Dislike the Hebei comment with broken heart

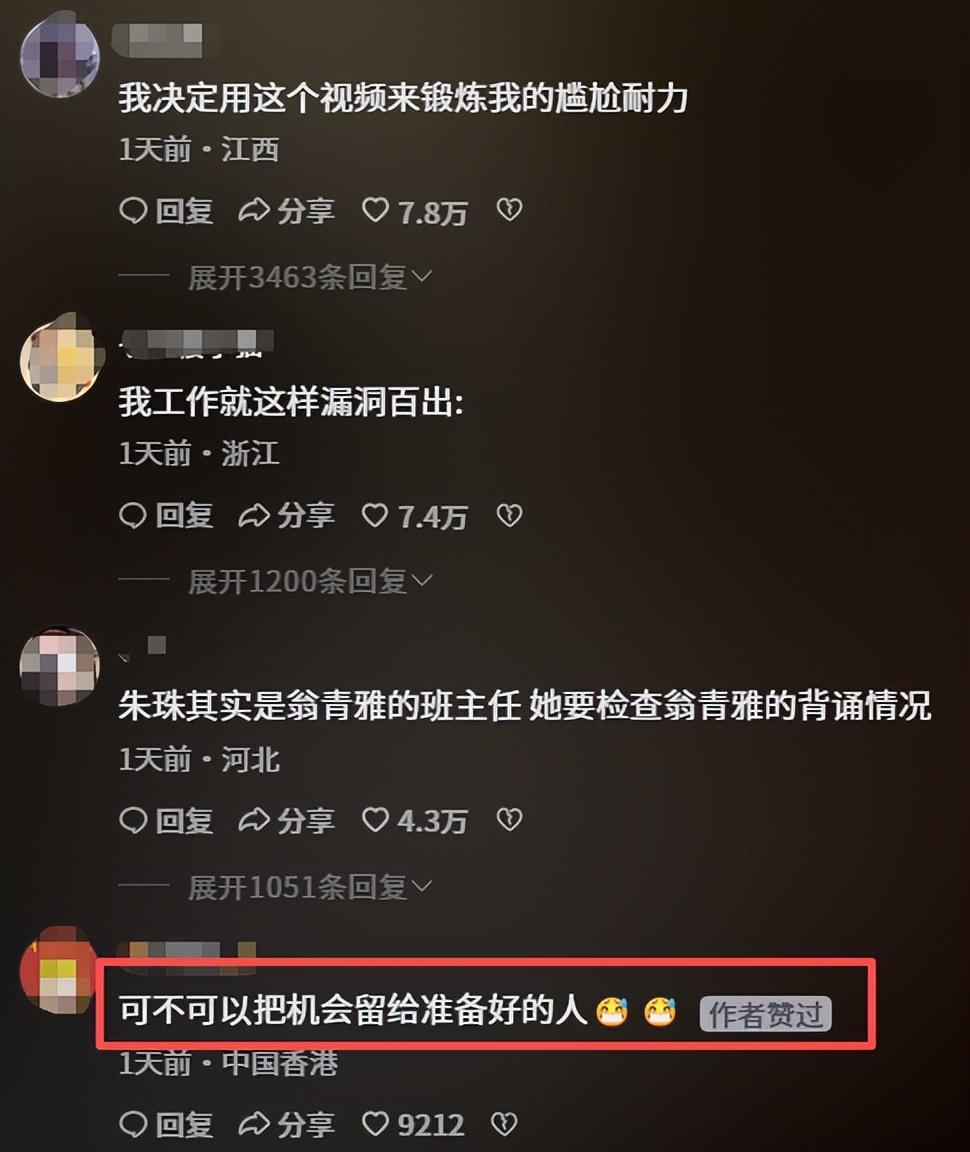[x=510, y=820]
